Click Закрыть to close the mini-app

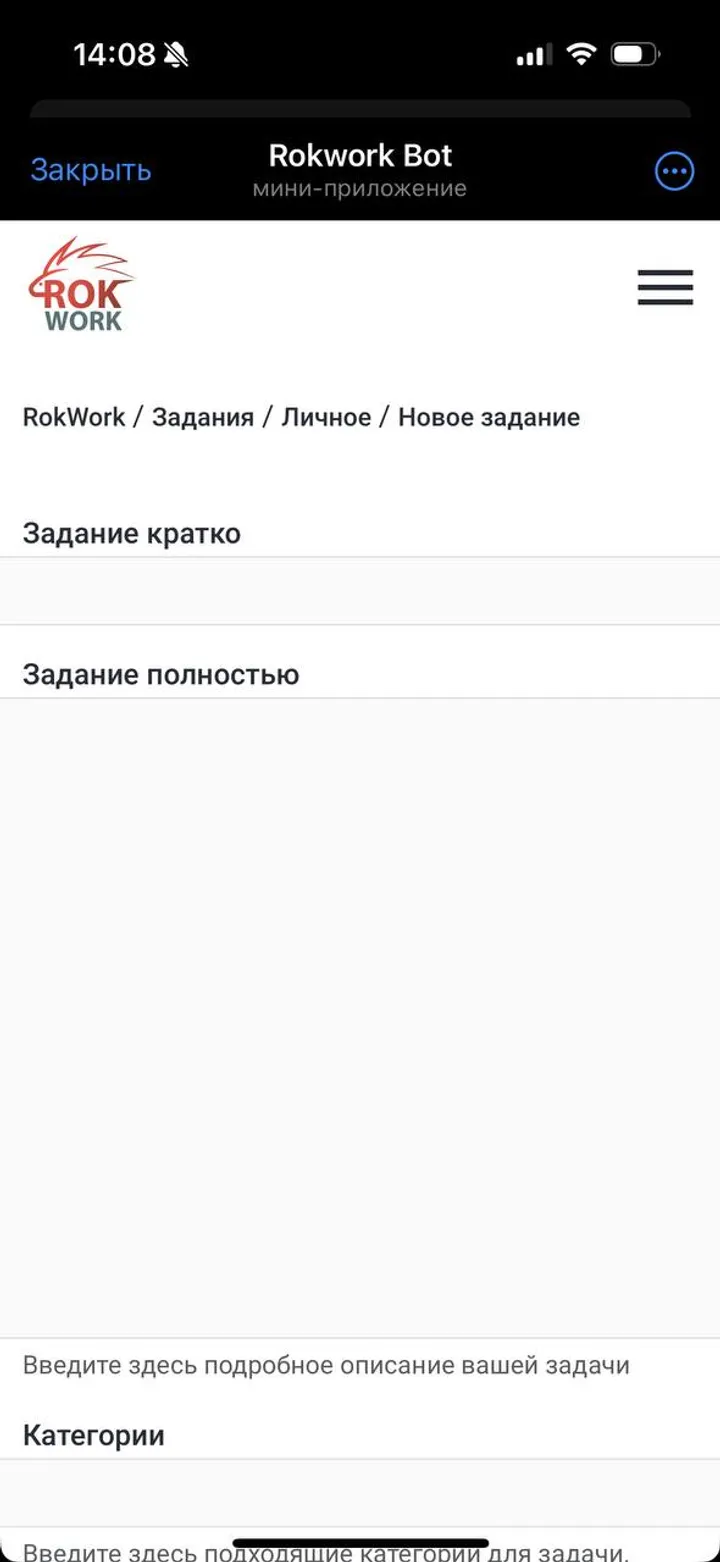click(91, 170)
